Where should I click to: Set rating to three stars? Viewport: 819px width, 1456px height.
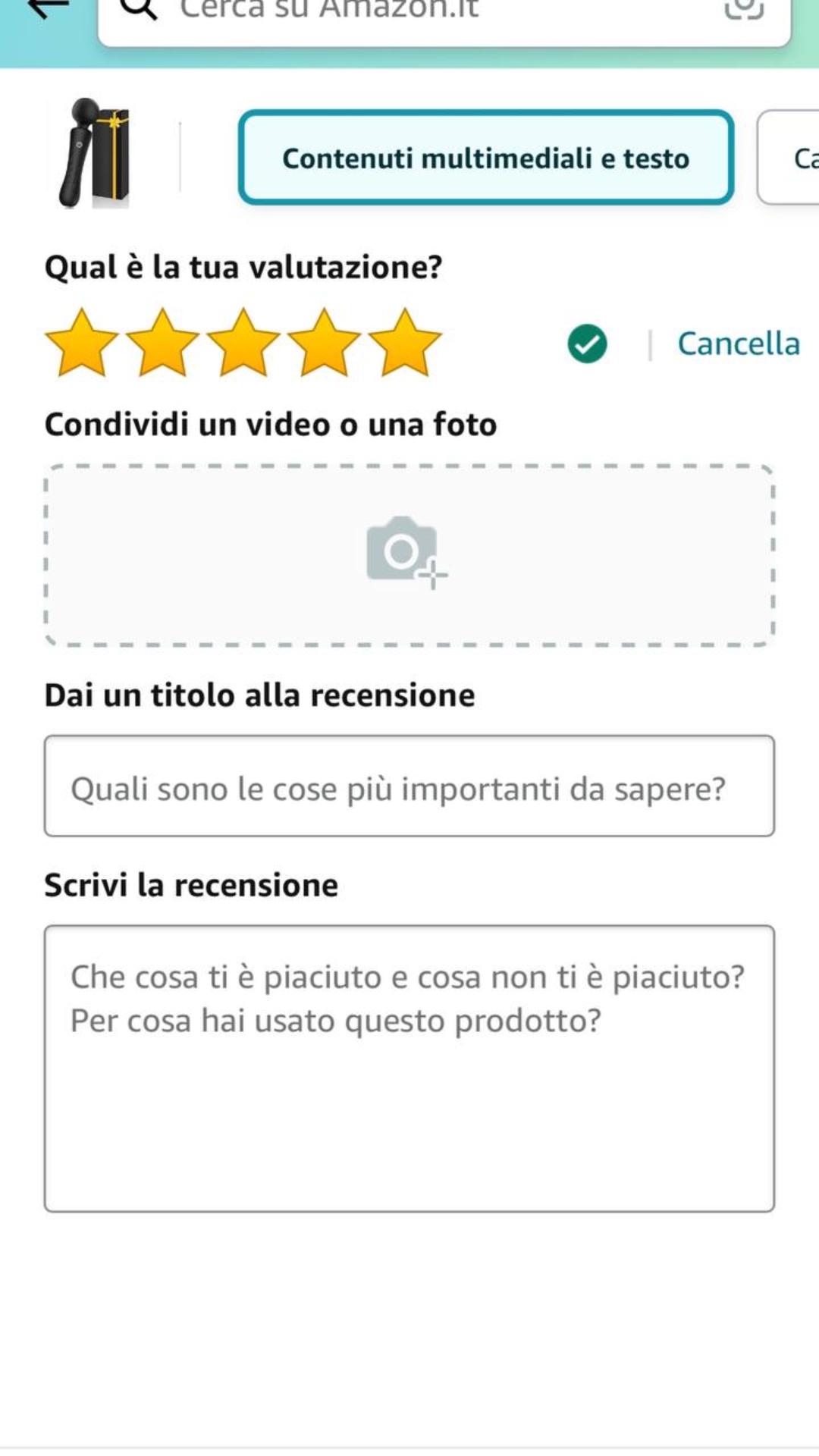243,344
